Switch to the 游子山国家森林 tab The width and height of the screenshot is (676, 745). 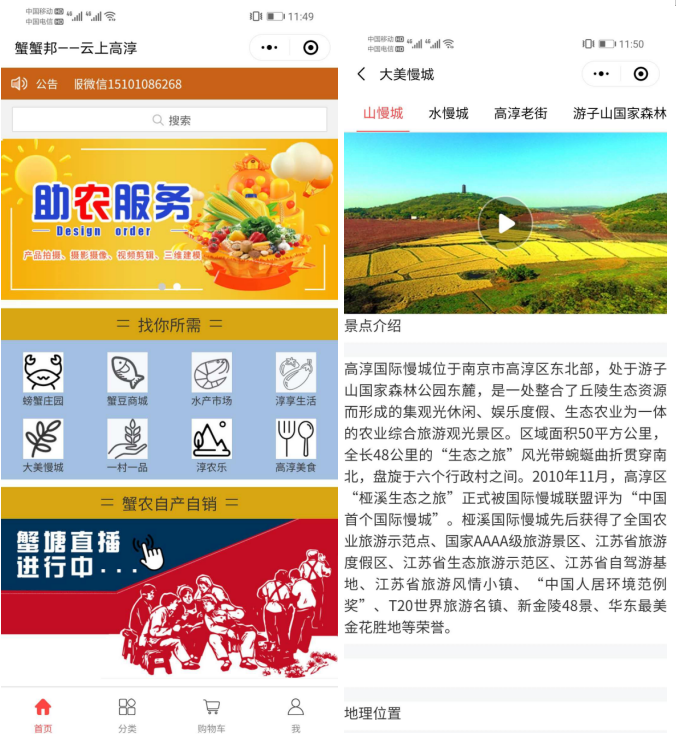[619, 113]
